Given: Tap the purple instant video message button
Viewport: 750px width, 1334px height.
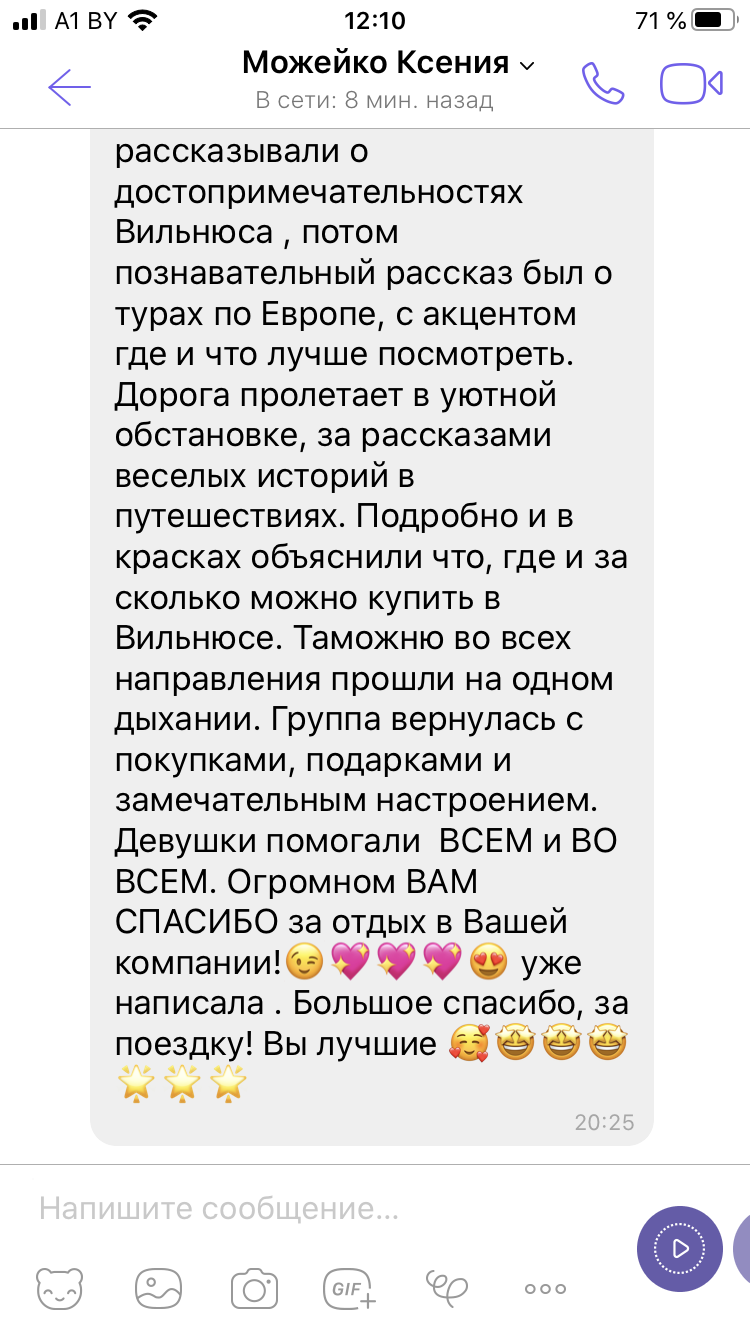Looking at the screenshot, I should click(x=680, y=1248).
